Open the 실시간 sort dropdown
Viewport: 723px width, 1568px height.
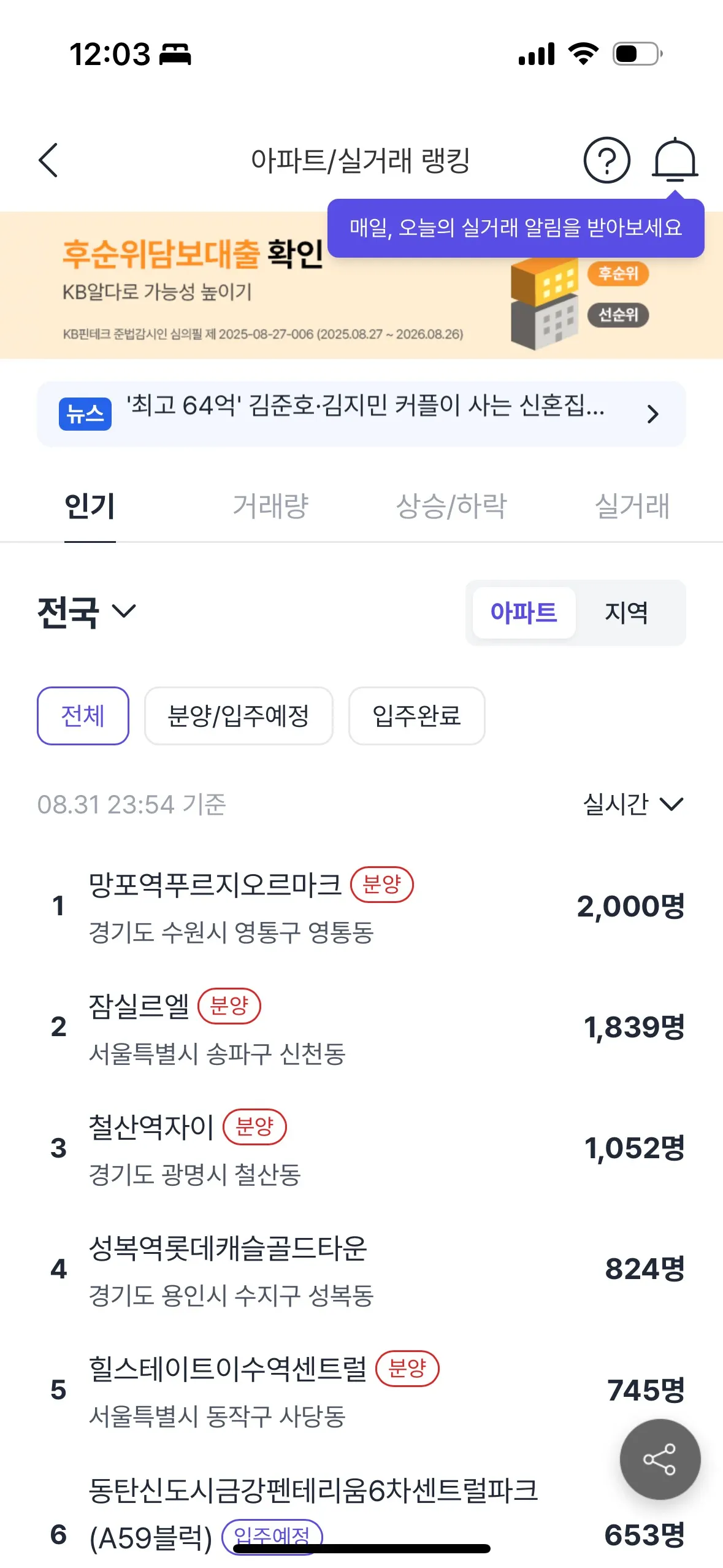point(632,804)
